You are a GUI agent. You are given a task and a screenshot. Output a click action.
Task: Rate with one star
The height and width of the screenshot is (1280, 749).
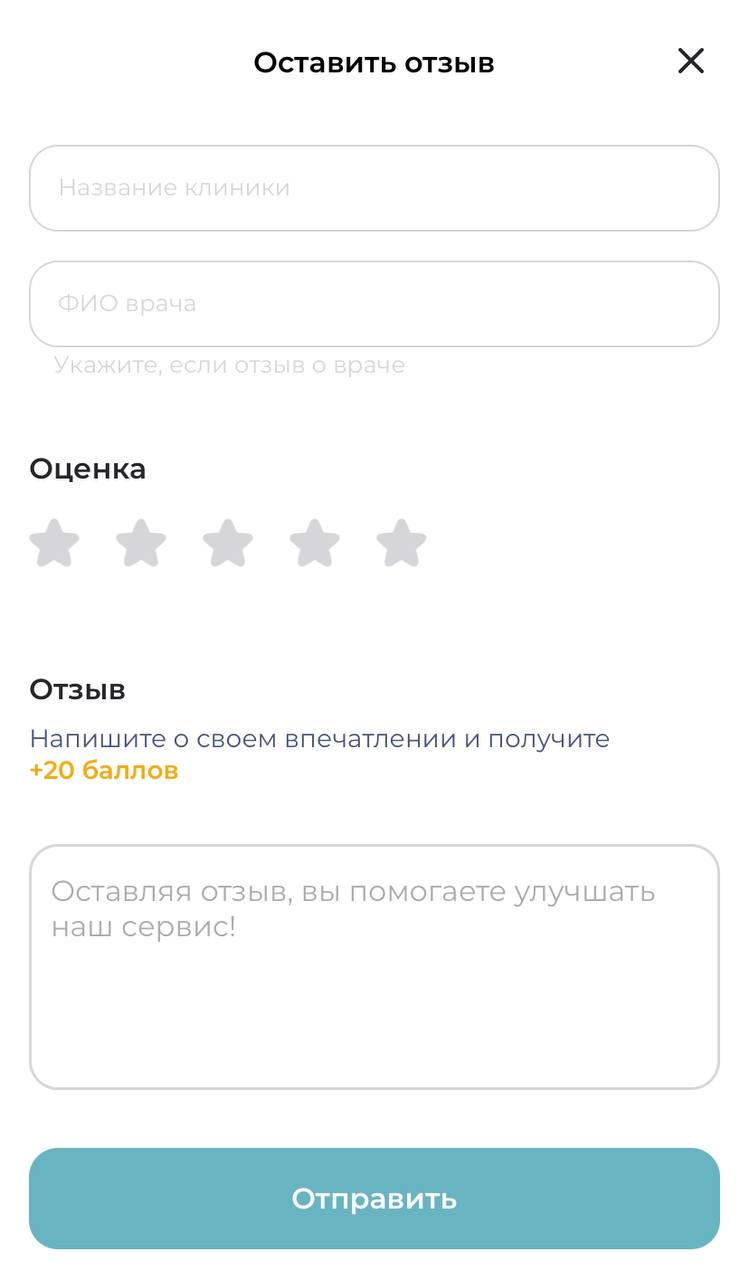pos(54,543)
